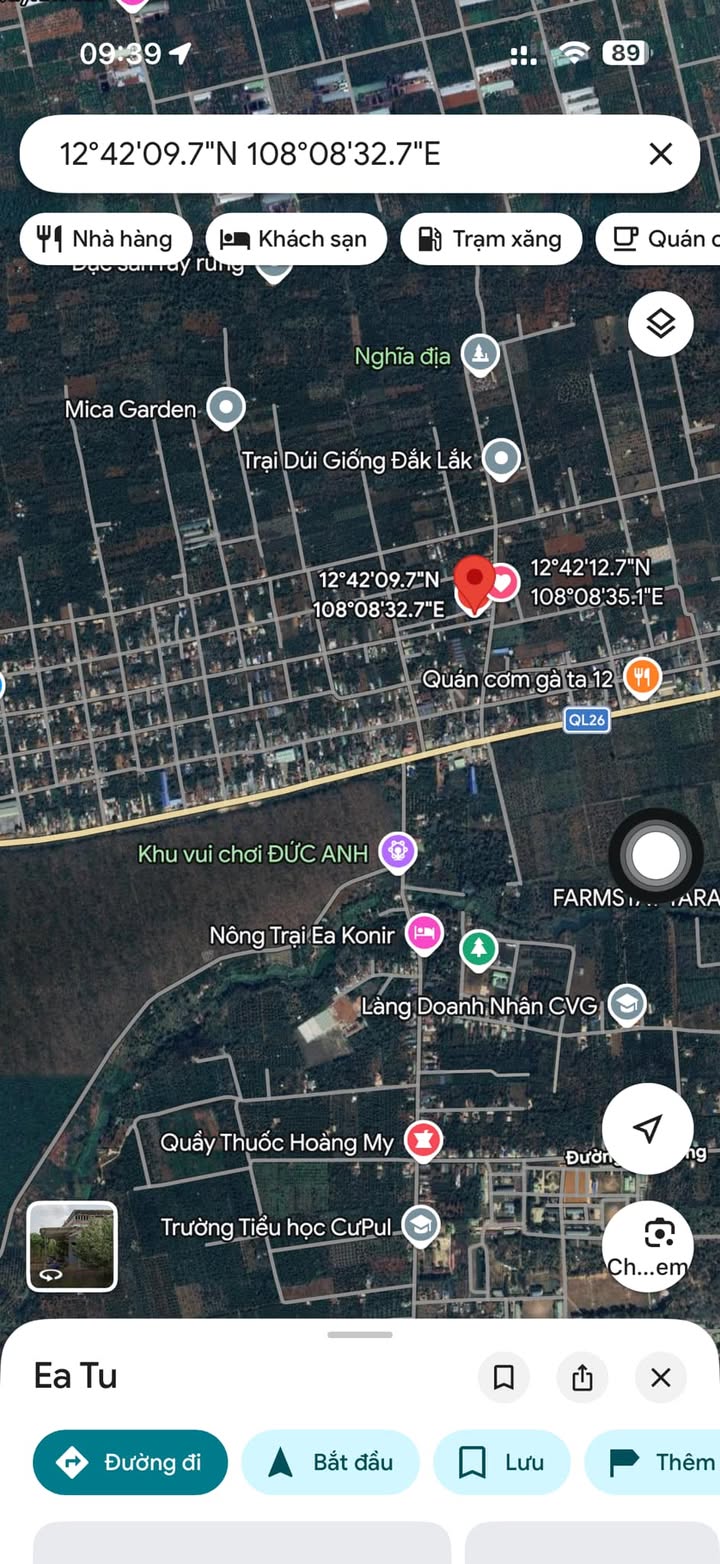Open Trường Tiểu học CưPul marker
Viewport: 720px width, 1564px height.
(421, 1225)
